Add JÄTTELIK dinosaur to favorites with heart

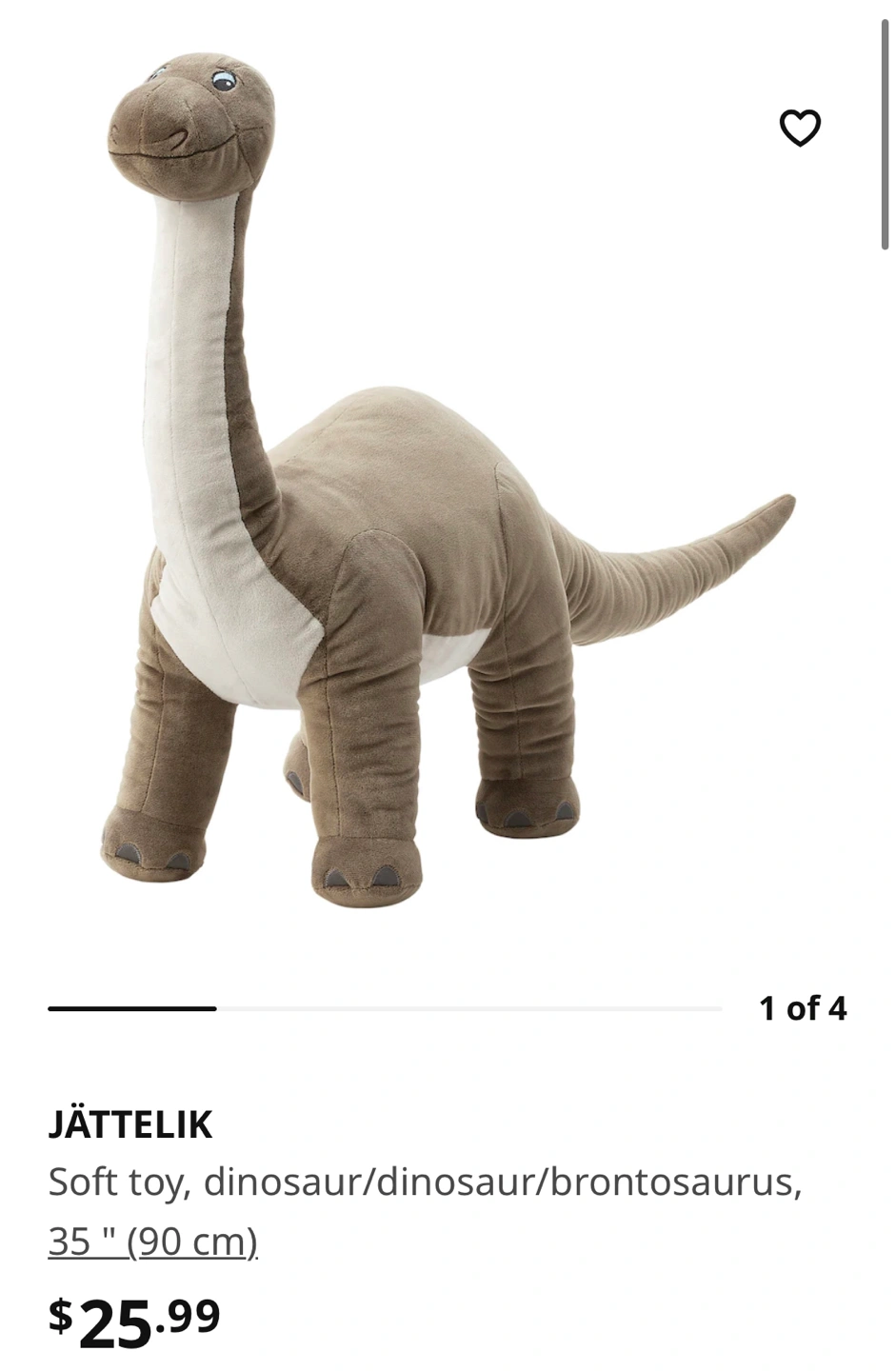[800, 129]
